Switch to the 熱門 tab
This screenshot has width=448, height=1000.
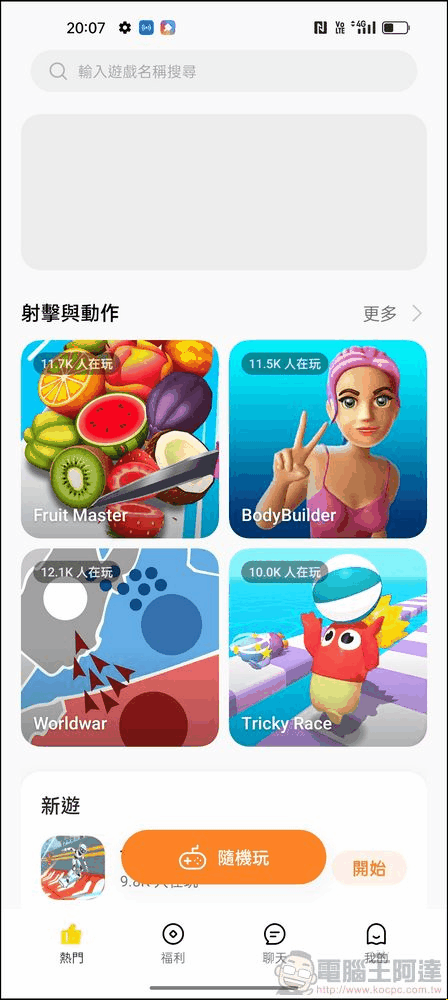pos(71,944)
